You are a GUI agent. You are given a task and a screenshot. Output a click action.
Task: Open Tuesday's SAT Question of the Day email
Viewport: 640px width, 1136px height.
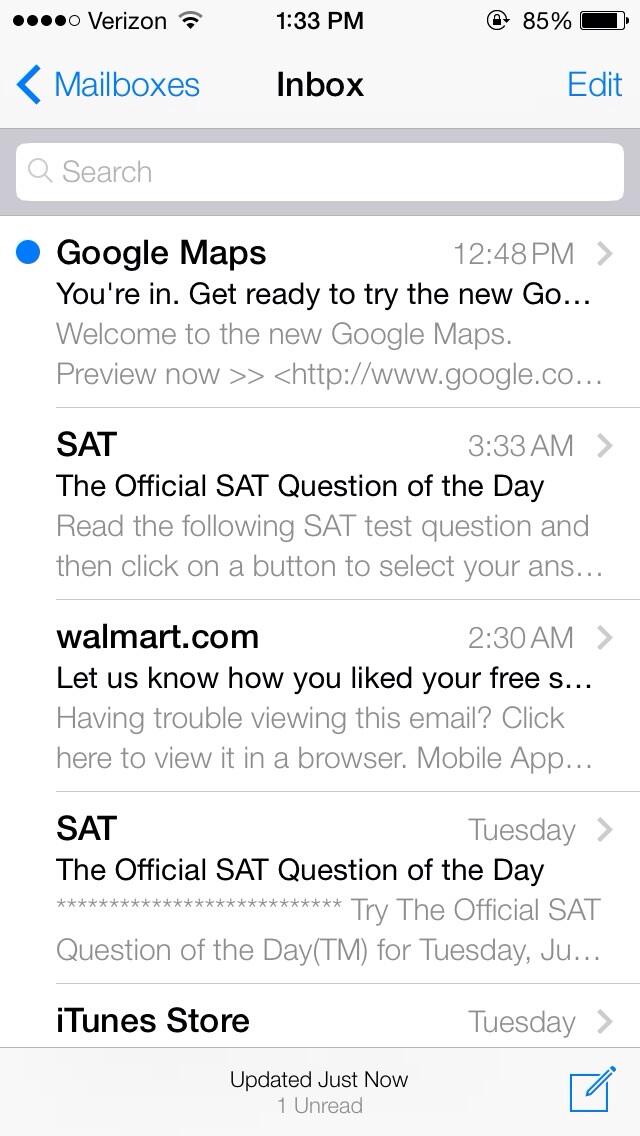(x=320, y=888)
